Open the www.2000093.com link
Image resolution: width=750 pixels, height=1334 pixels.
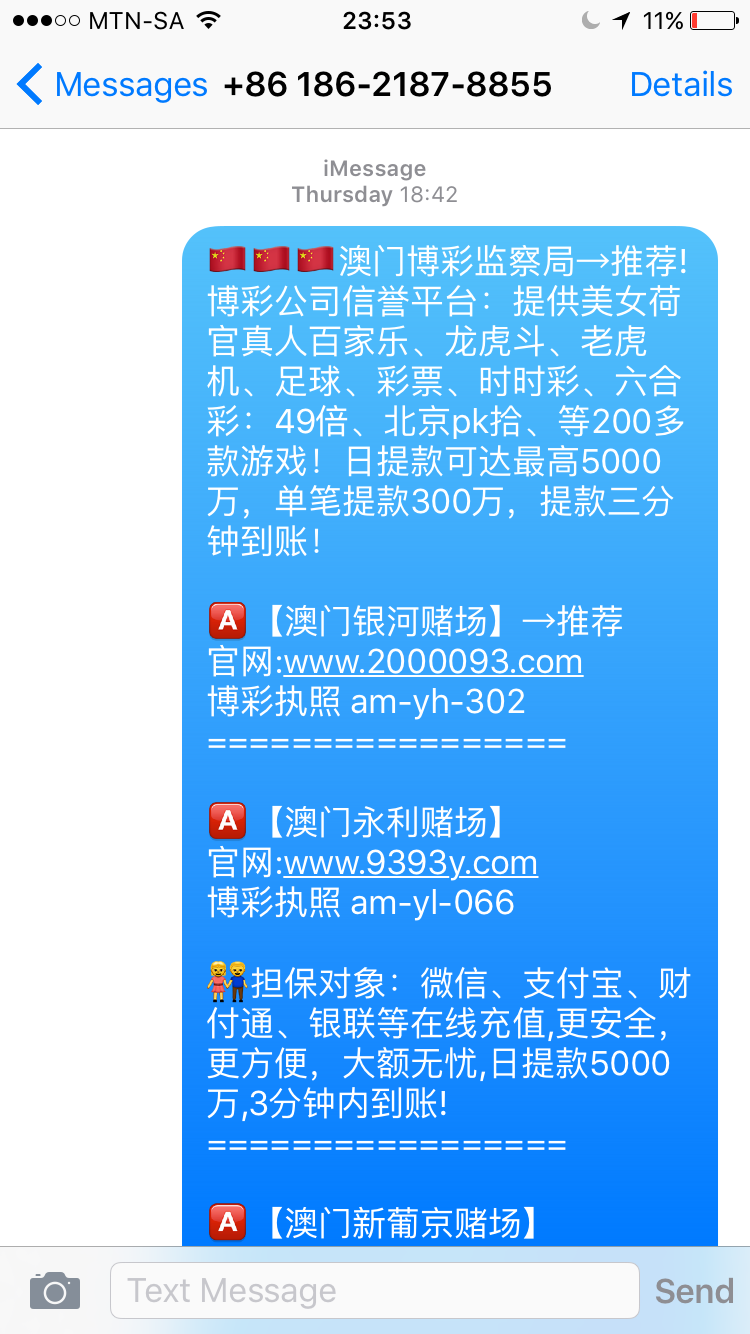pyautogui.click(x=433, y=662)
